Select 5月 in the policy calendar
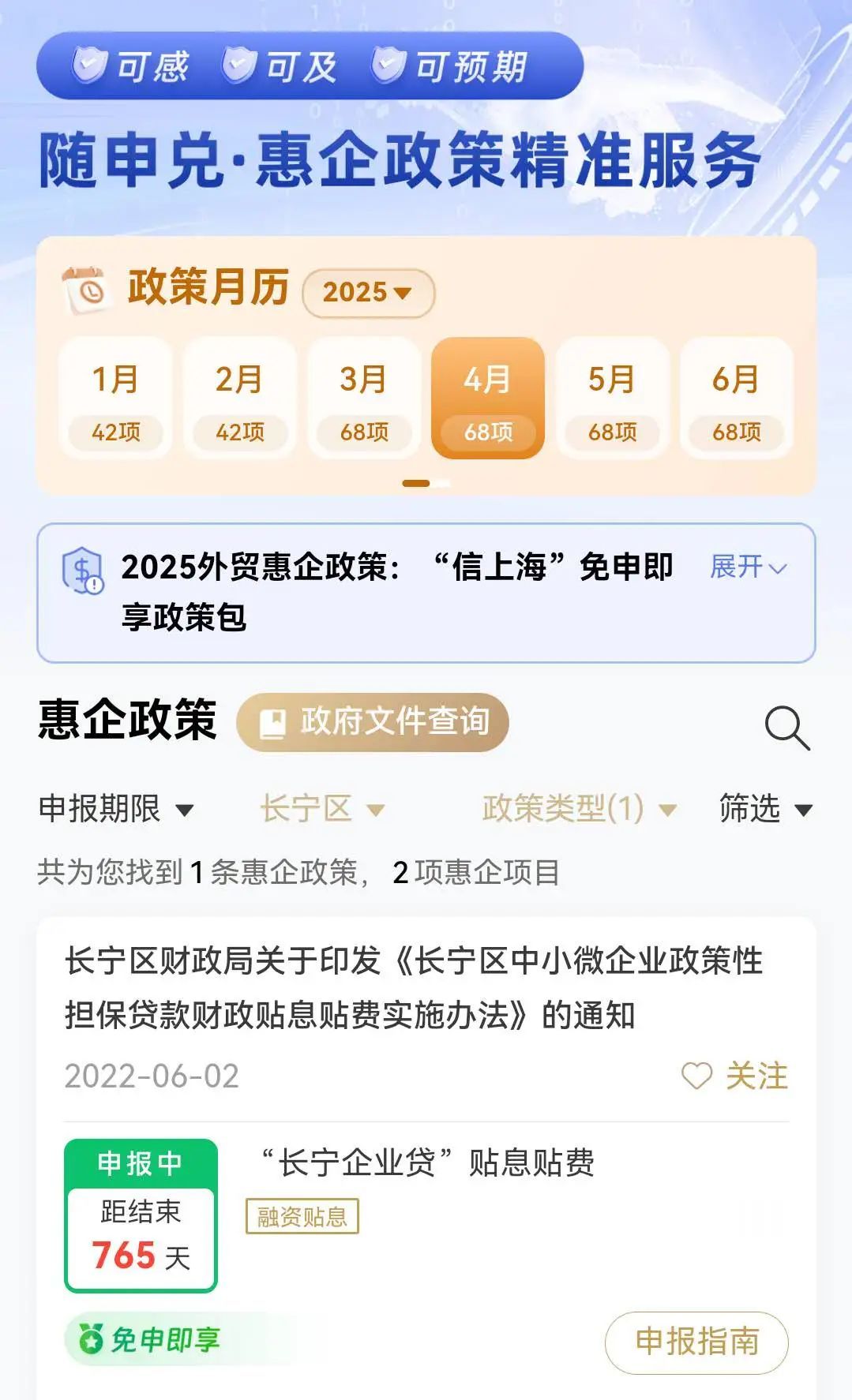852x1400 pixels. tap(612, 399)
